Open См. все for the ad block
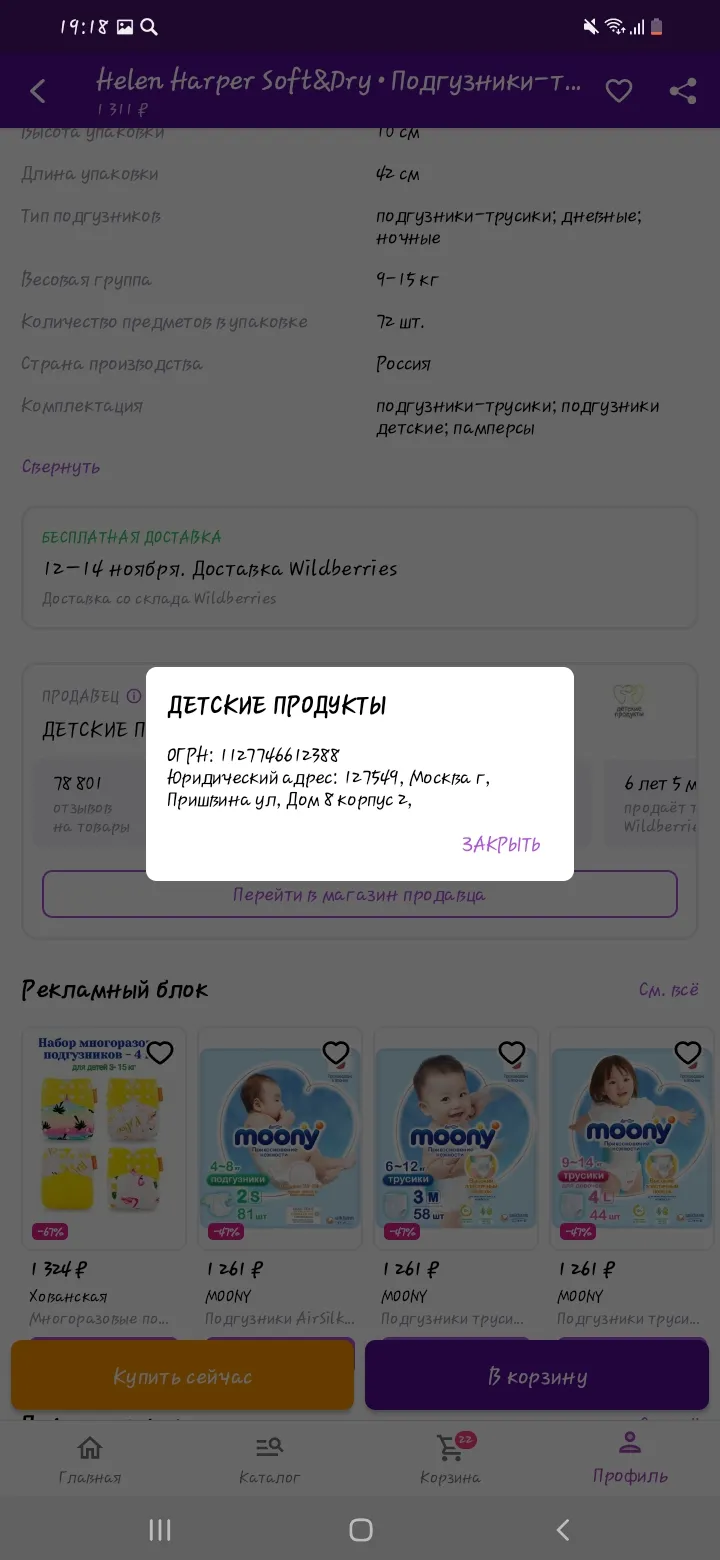The width and height of the screenshot is (720, 1560). (669, 990)
